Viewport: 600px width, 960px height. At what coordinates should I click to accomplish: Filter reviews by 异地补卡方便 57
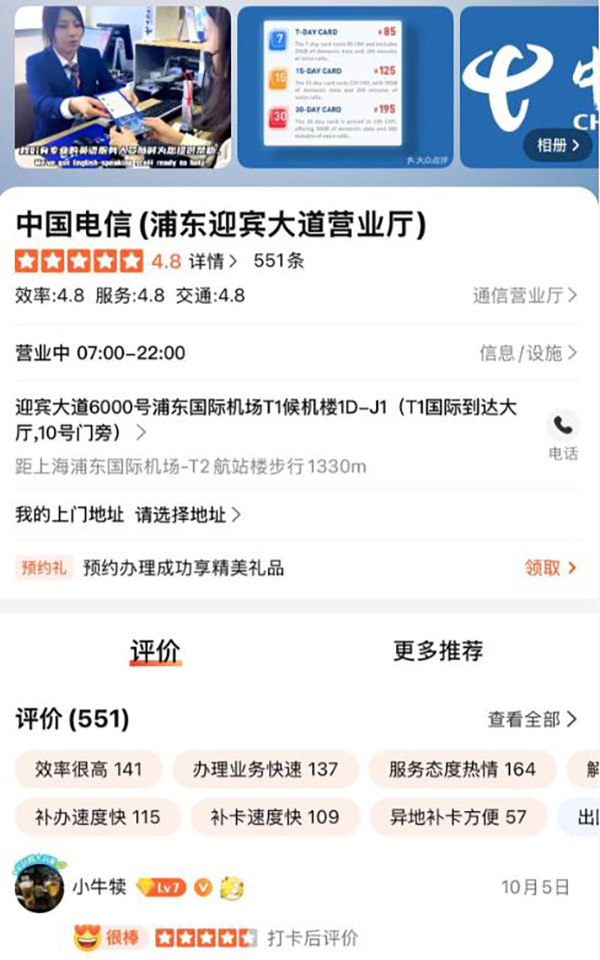(458, 817)
